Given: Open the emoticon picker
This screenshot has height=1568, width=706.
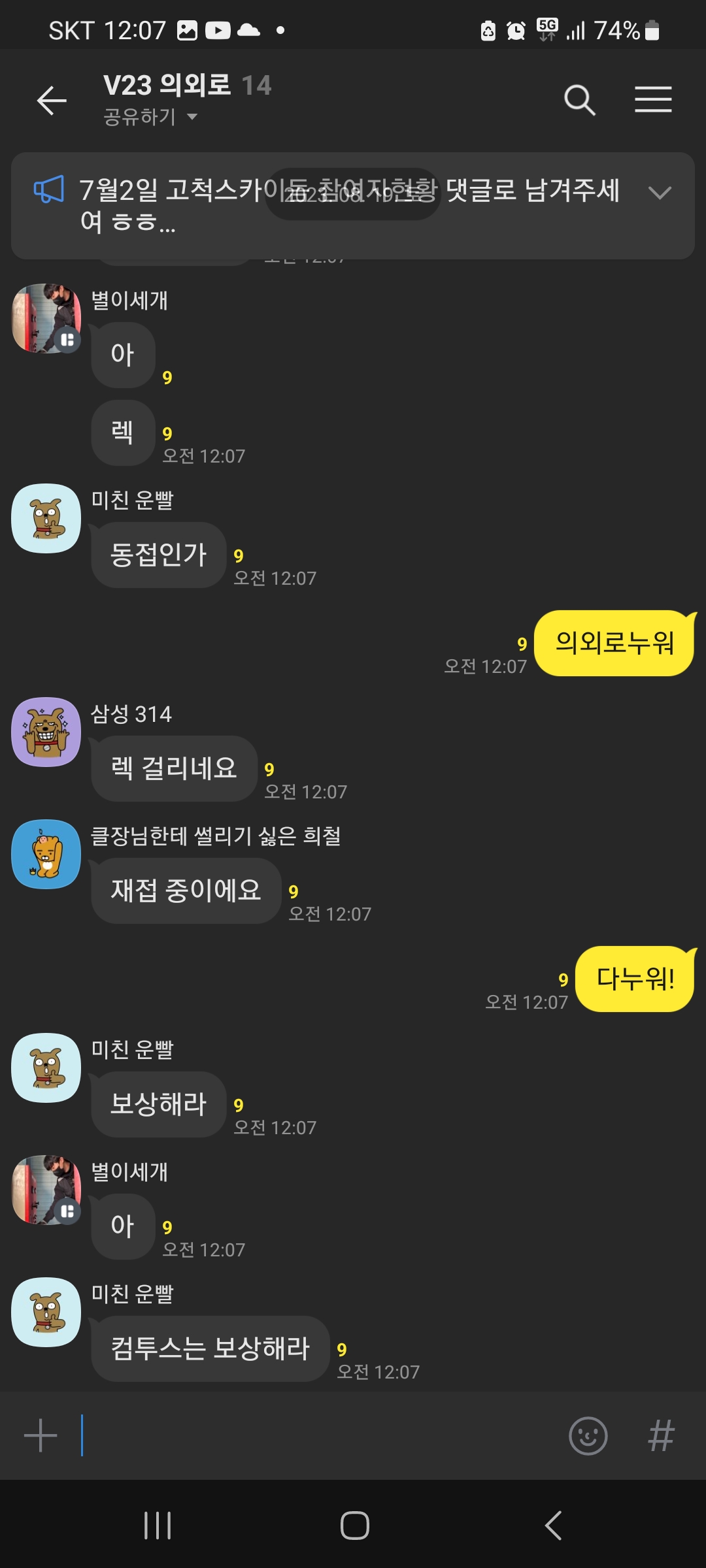Looking at the screenshot, I should [x=588, y=1435].
